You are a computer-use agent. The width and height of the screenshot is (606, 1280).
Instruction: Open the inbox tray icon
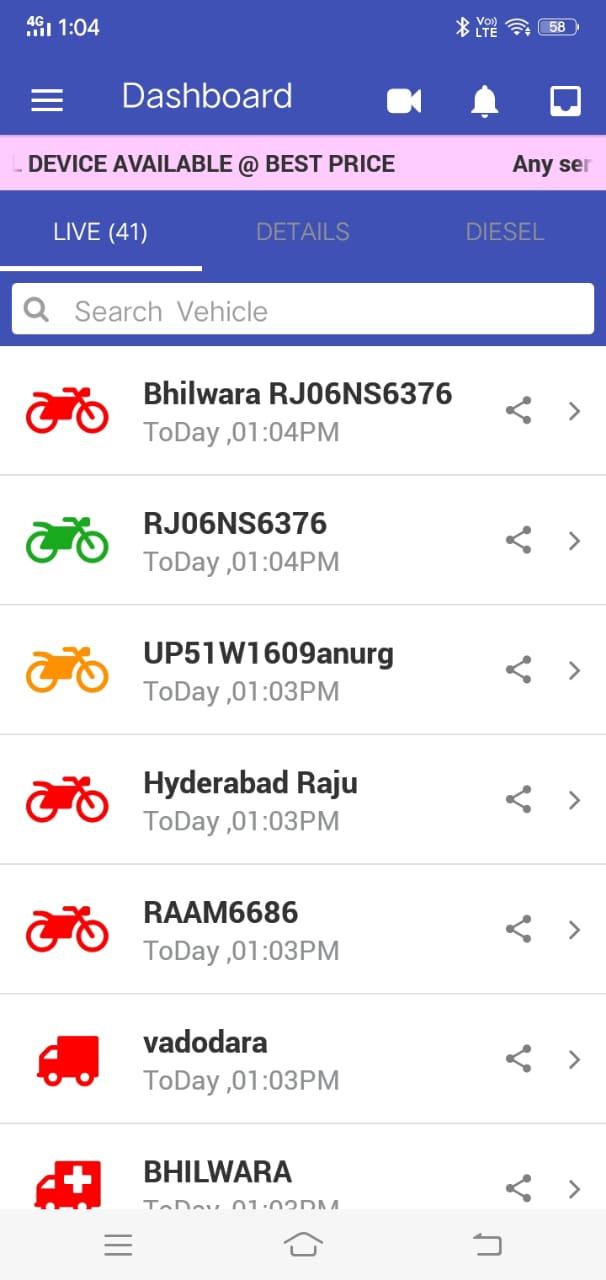[566, 101]
